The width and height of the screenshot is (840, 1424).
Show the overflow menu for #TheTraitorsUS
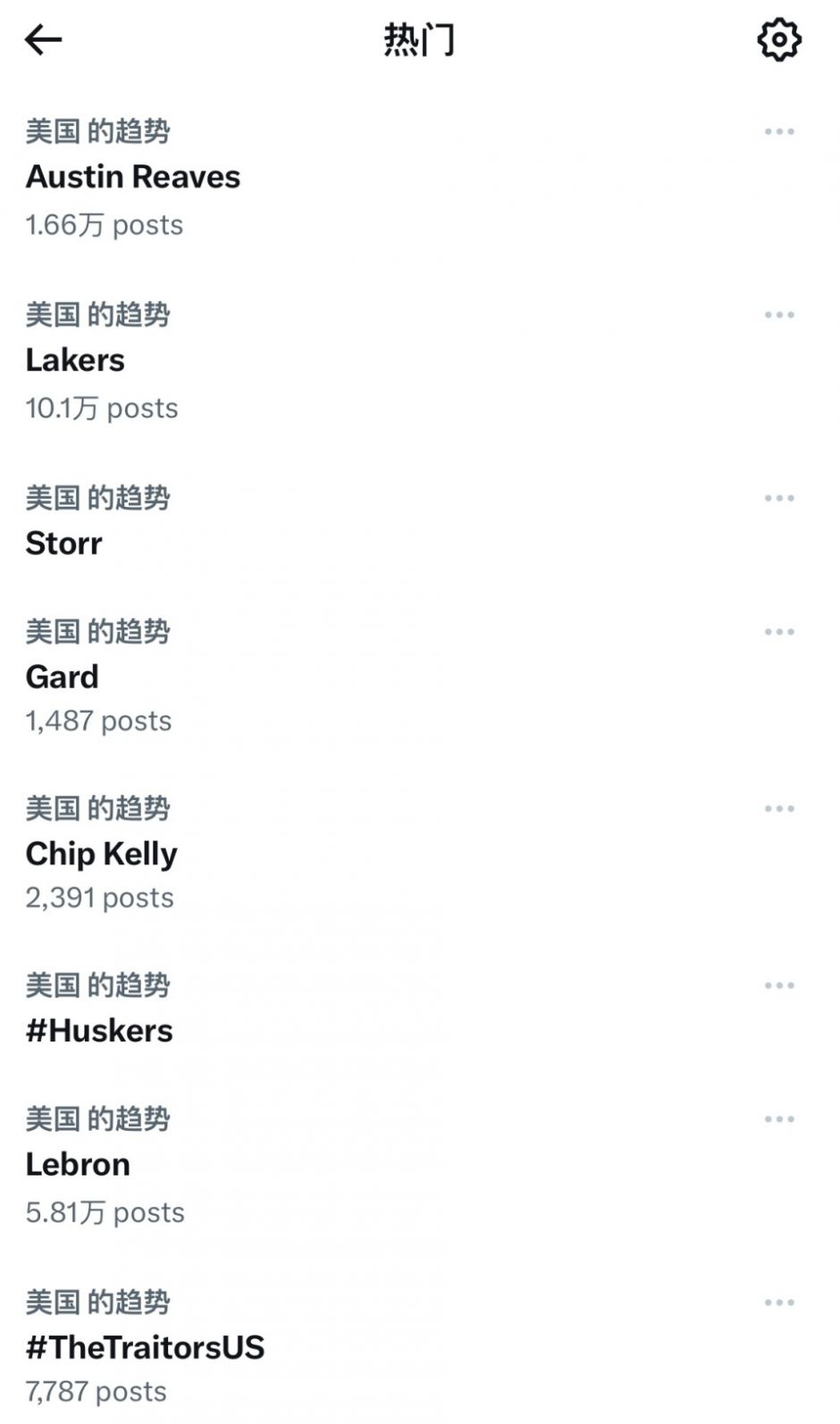point(778,1302)
